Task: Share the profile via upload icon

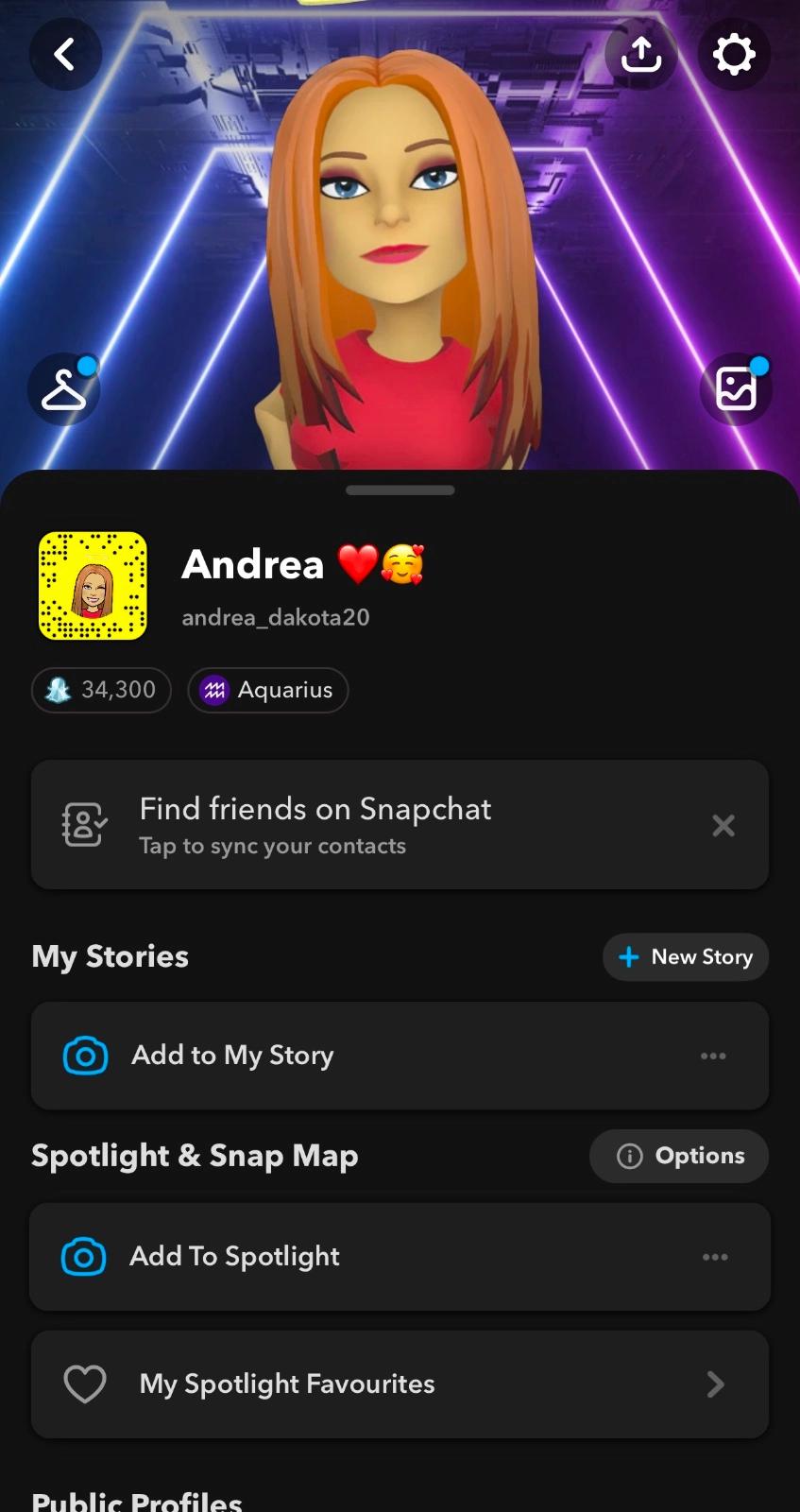Action: (x=641, y=55)
